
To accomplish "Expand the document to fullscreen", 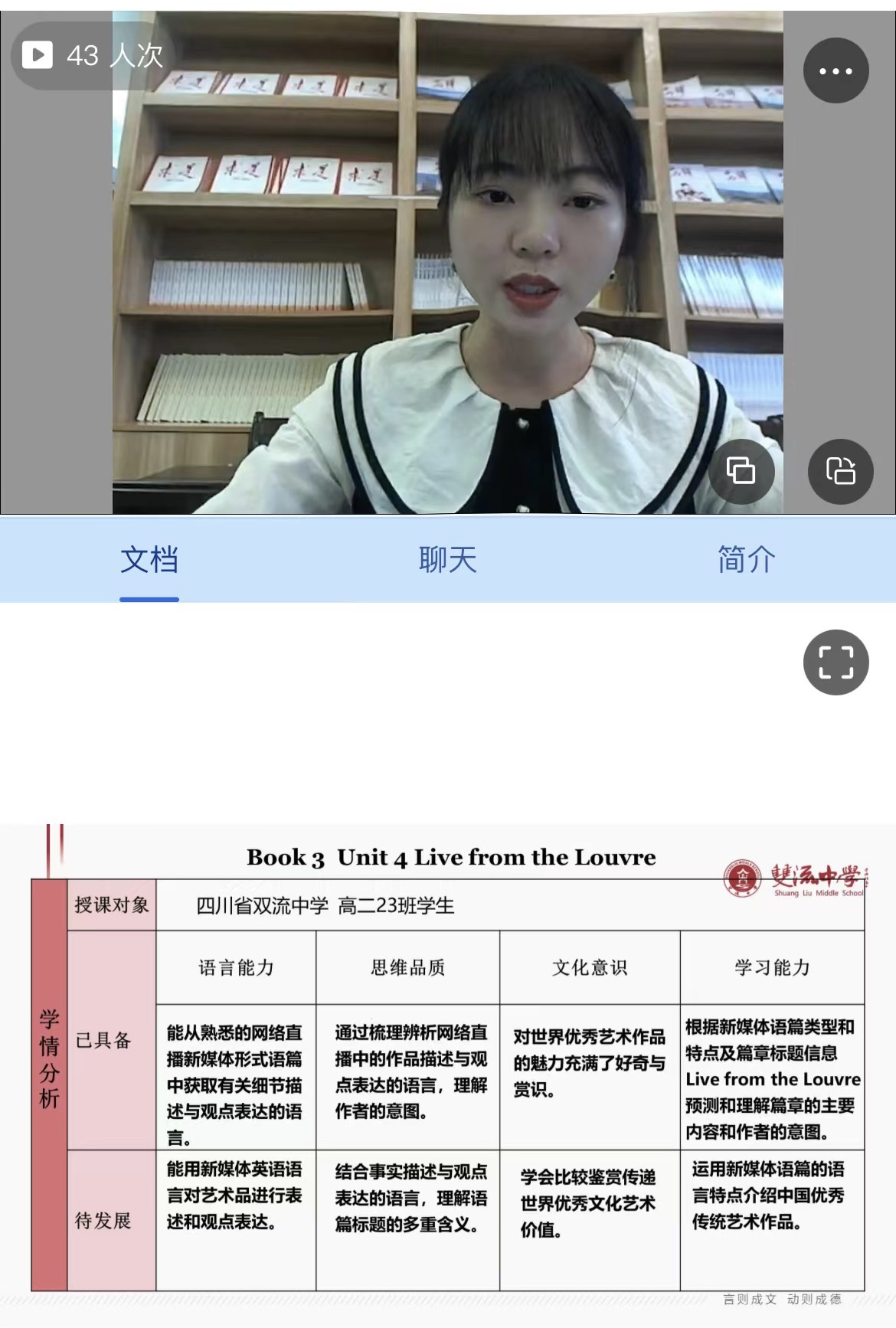I will 836,662.
